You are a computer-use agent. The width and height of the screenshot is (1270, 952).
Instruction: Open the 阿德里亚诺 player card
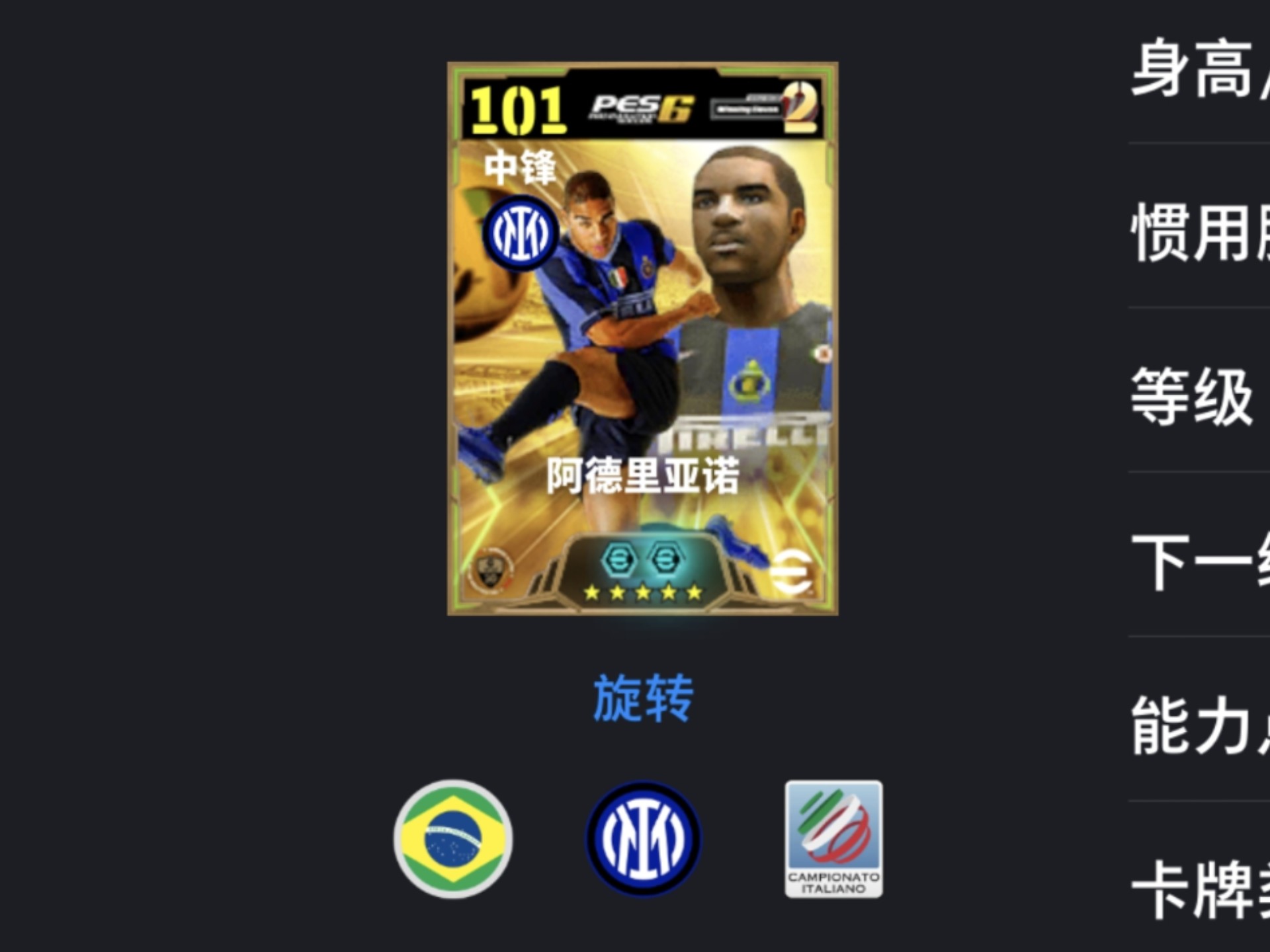[x=642, y=338]
